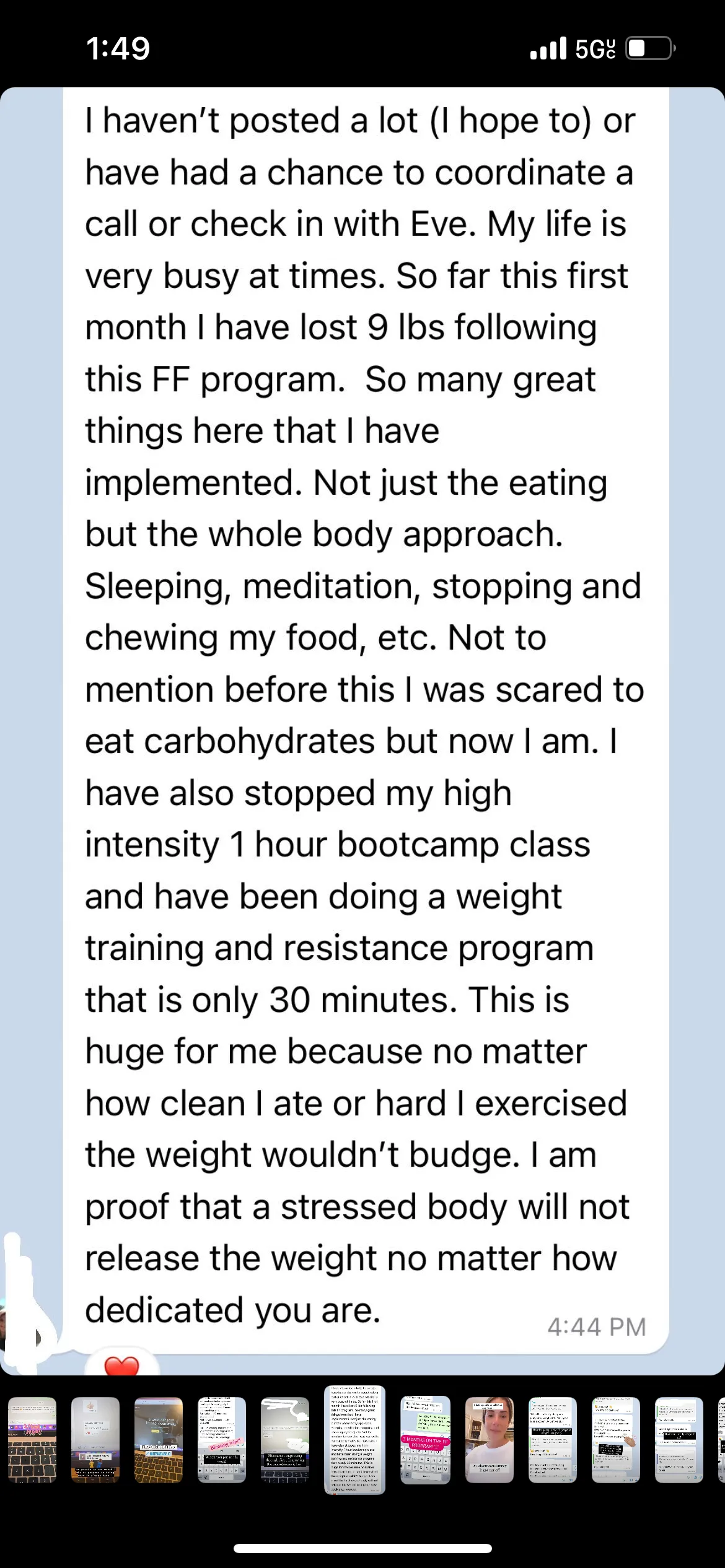This screenshot has width=725, height=1568.
Task: Open the first thumbnail showing a laptop keyboard
Action: pyautogui.click(x=32, y=1440)
